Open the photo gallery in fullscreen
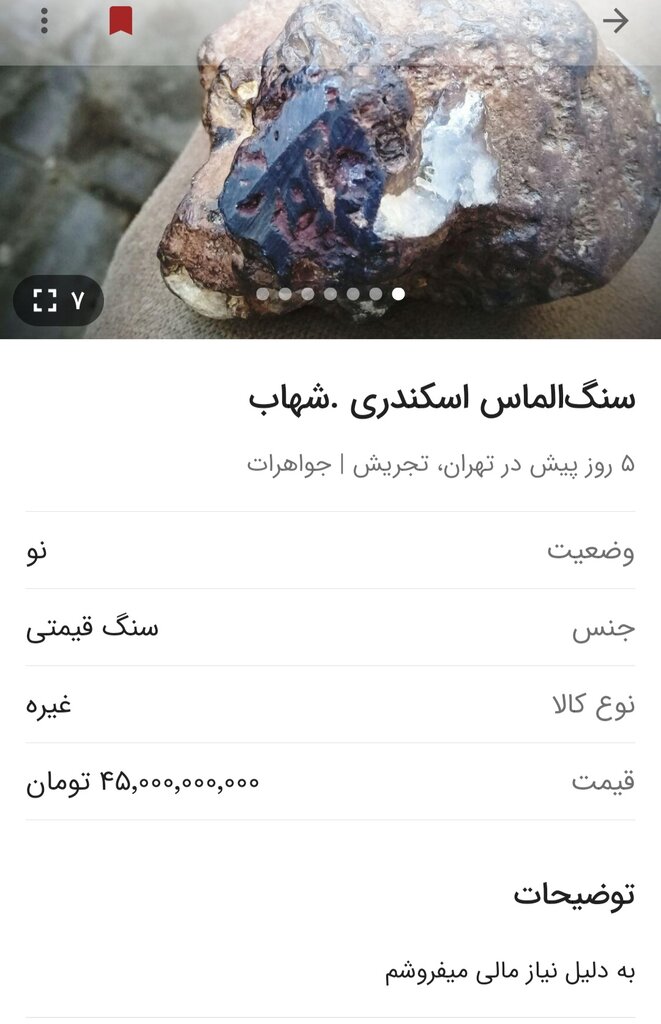Screen dimensions: 661x1024 click(x=58, y=300)
